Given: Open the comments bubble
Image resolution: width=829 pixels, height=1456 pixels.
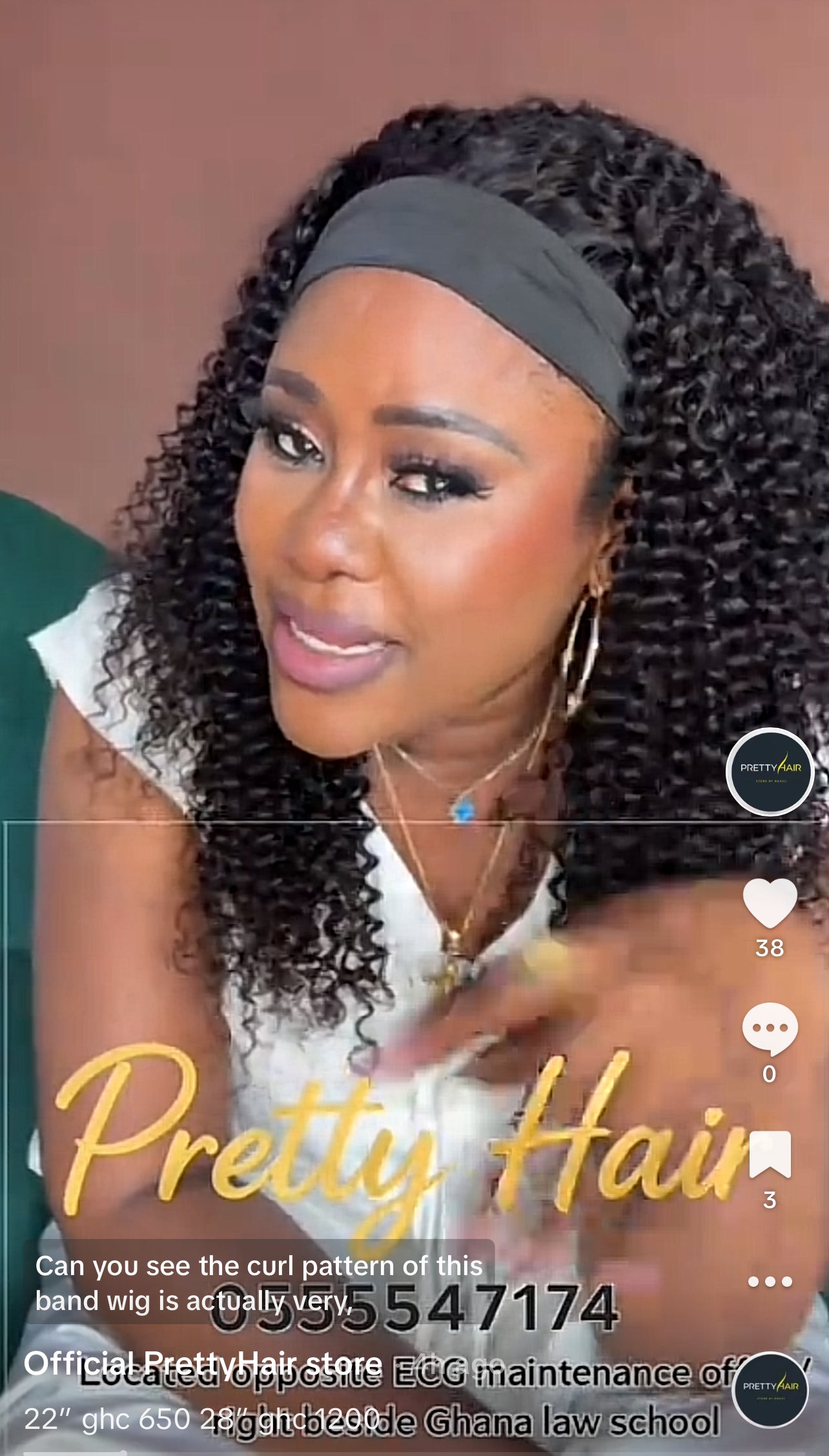Looking at the screenshot, I should [770, 1028].
